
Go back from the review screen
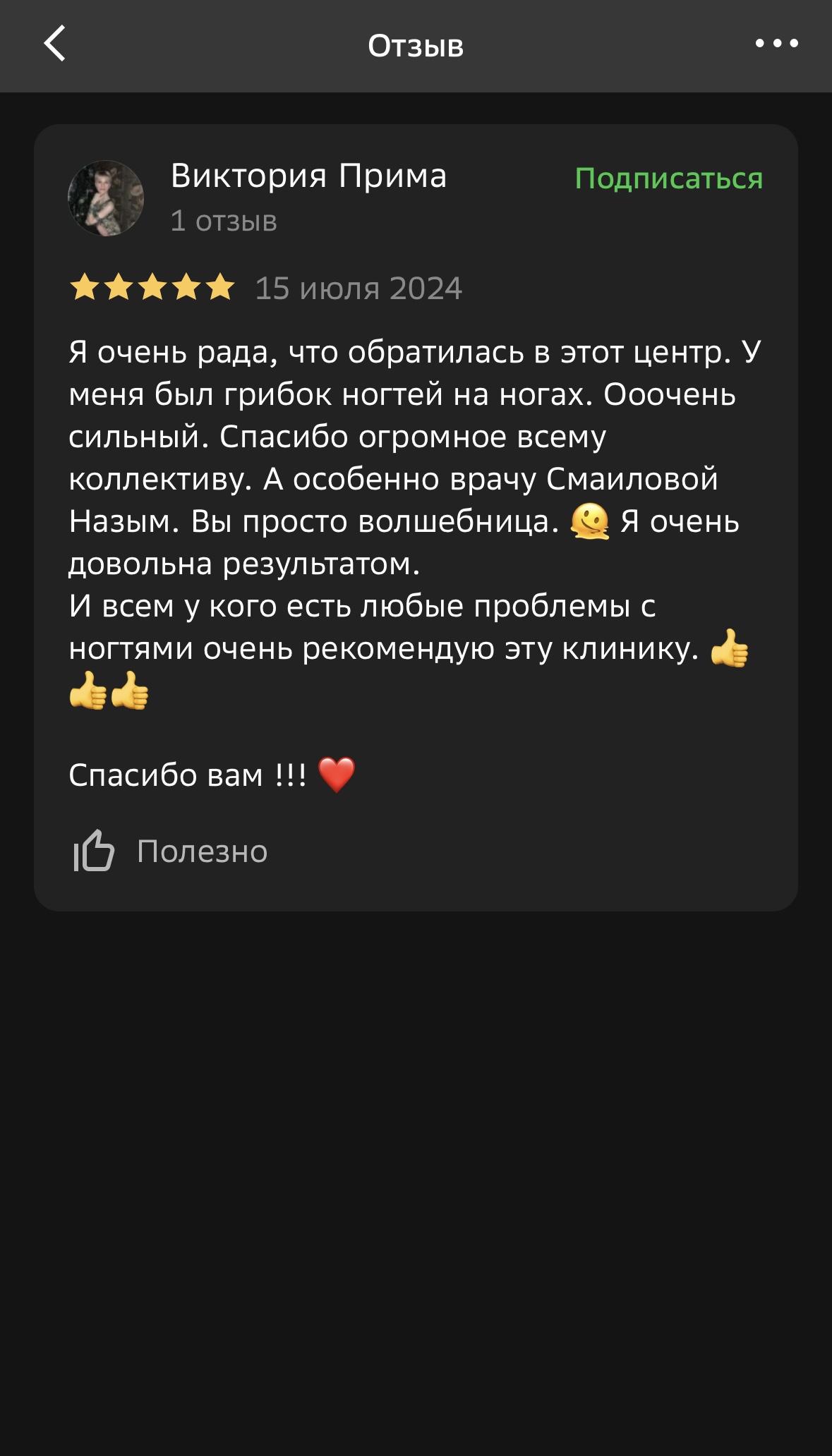(x=55, y=44)
